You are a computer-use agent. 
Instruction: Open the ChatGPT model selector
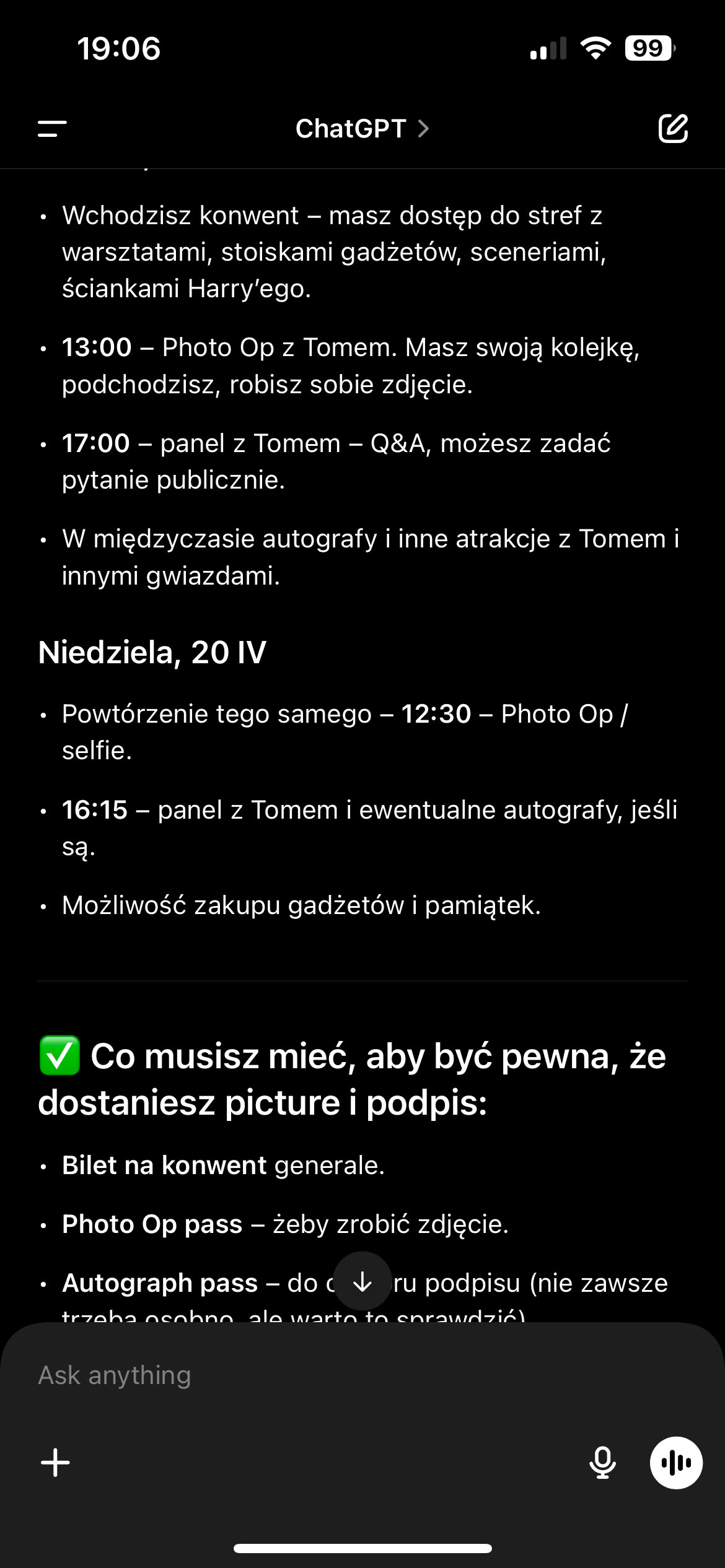pos(362,129)
